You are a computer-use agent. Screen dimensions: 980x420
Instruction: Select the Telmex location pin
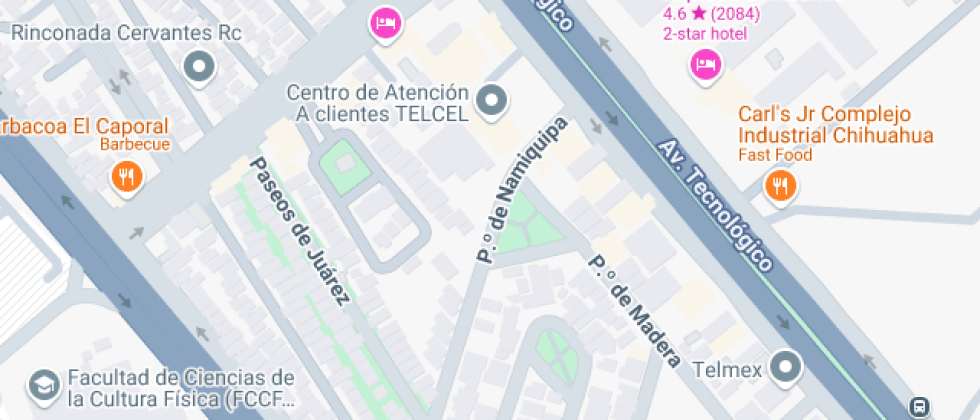(x=788, y=367)
